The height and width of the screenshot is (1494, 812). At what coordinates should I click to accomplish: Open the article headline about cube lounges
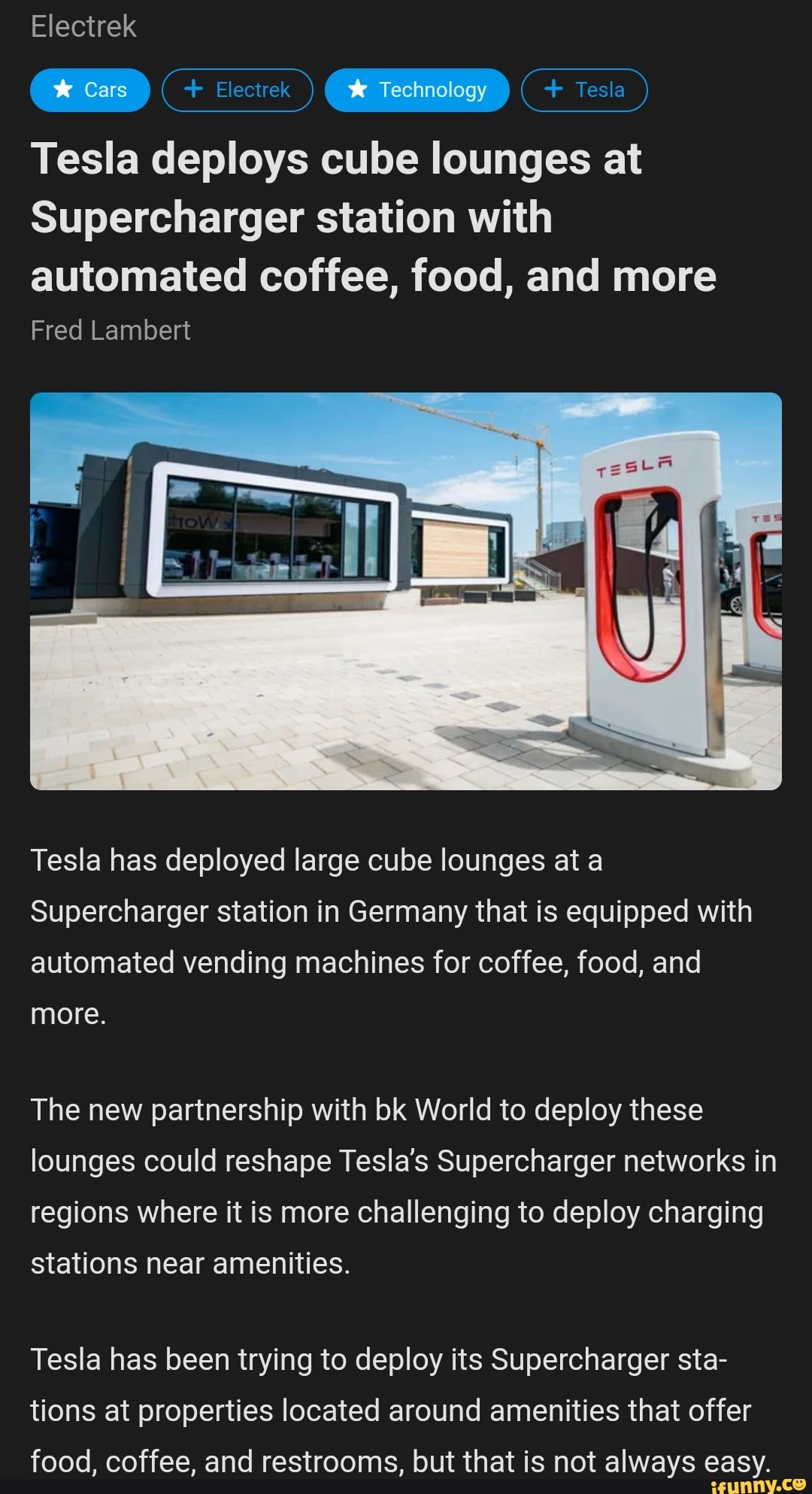[x=374, y=217]
